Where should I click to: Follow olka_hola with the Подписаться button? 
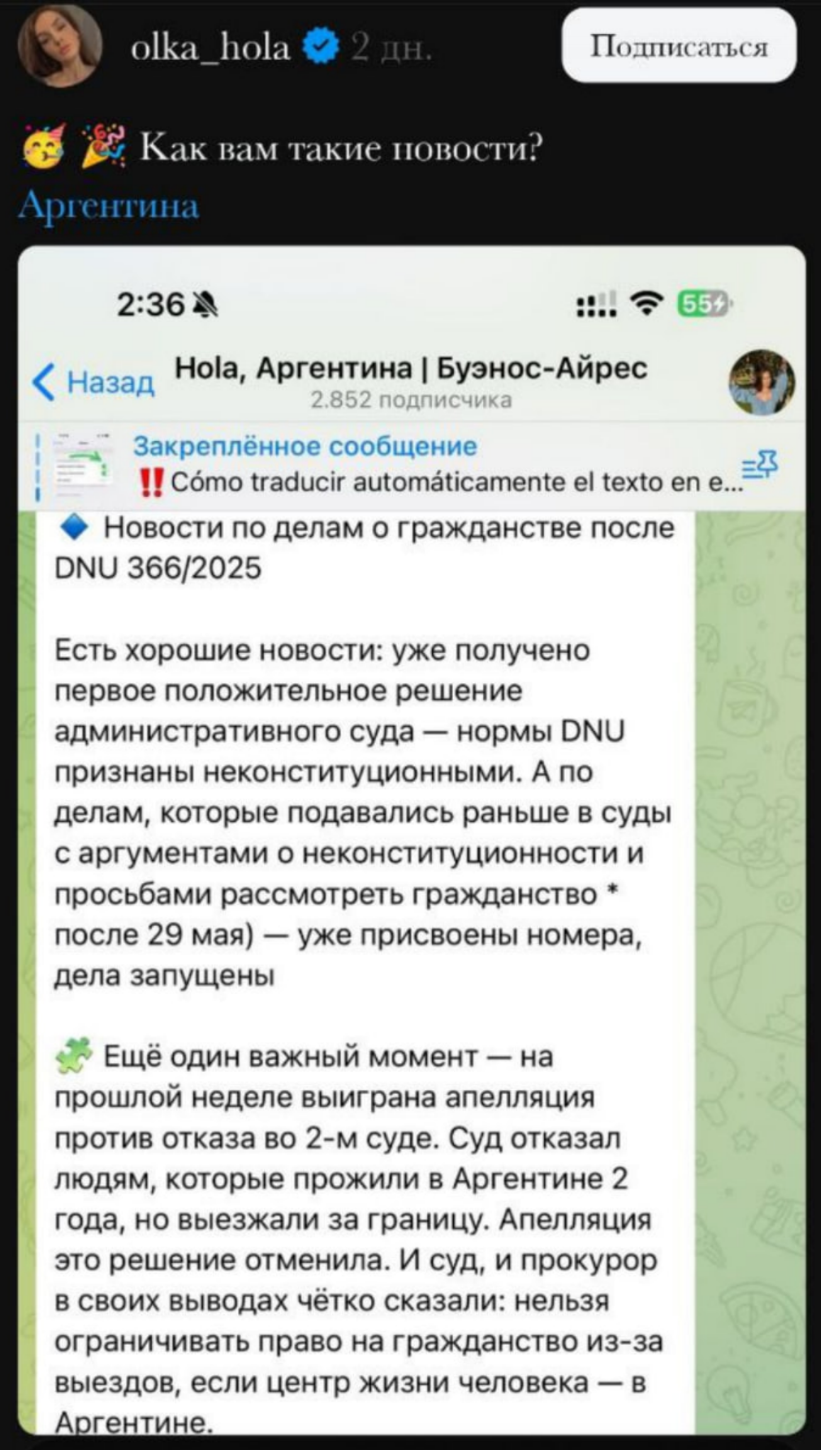(679, 46)
